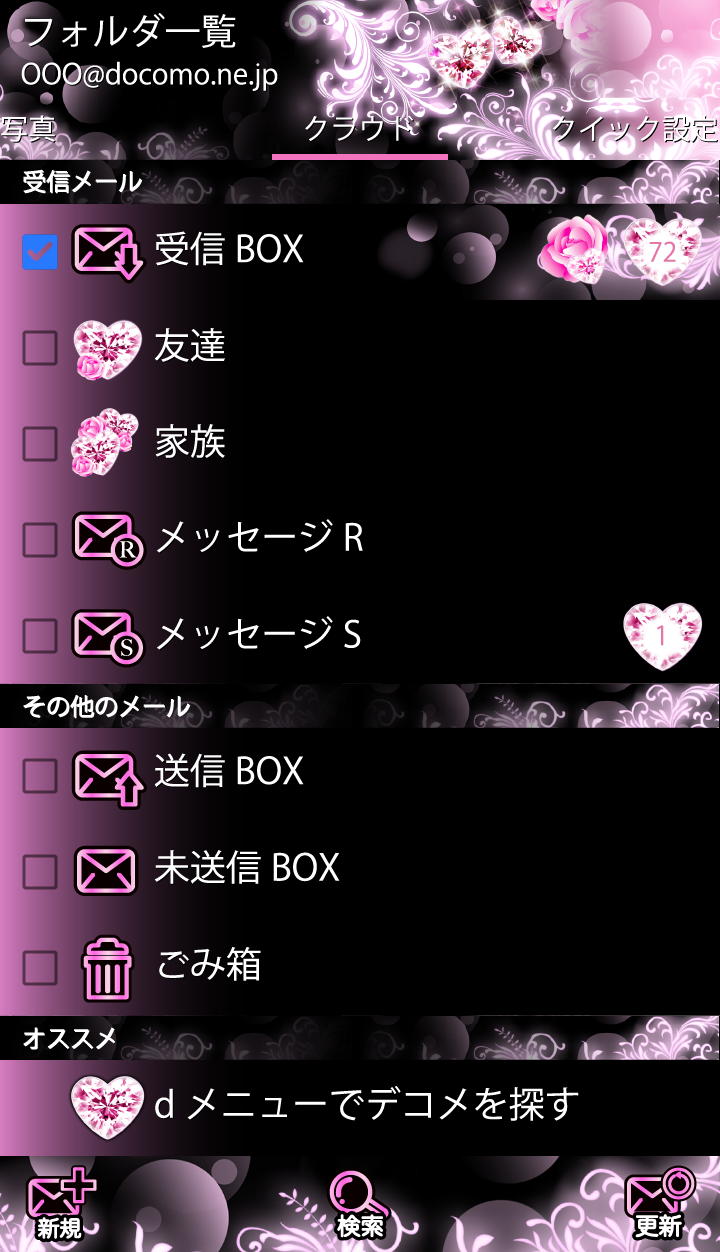Uncheck the 受信 BOX checkbox
Image resolution: width=720 pixels, height=1252 pixels.
tap(40, 252)
